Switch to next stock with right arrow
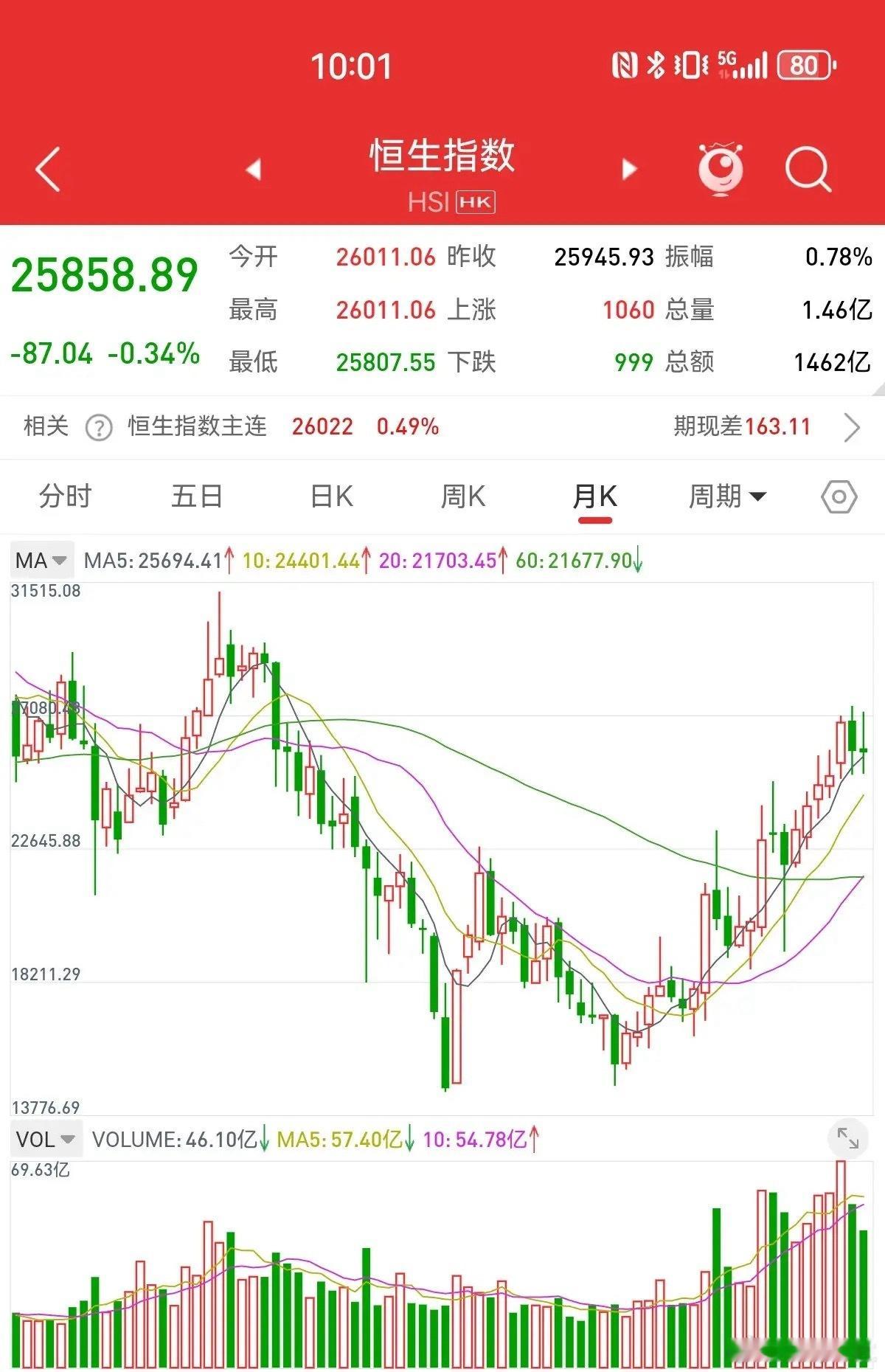885x1372 pixels. [x=628, y=168]
